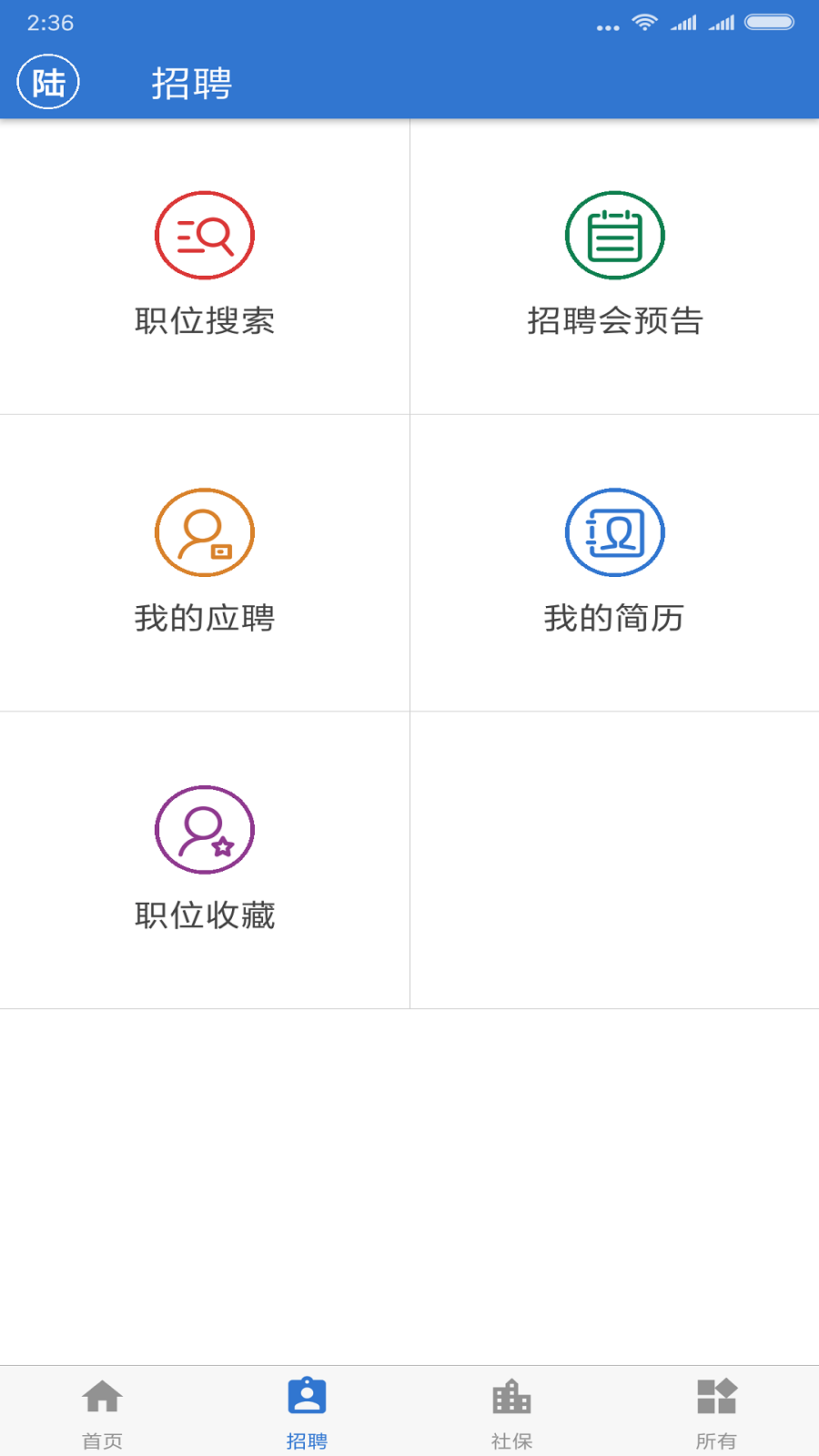Click the 我的应聘 orange person icon
The width and height of the screenshot is (819, 1456).
(205, 532)
